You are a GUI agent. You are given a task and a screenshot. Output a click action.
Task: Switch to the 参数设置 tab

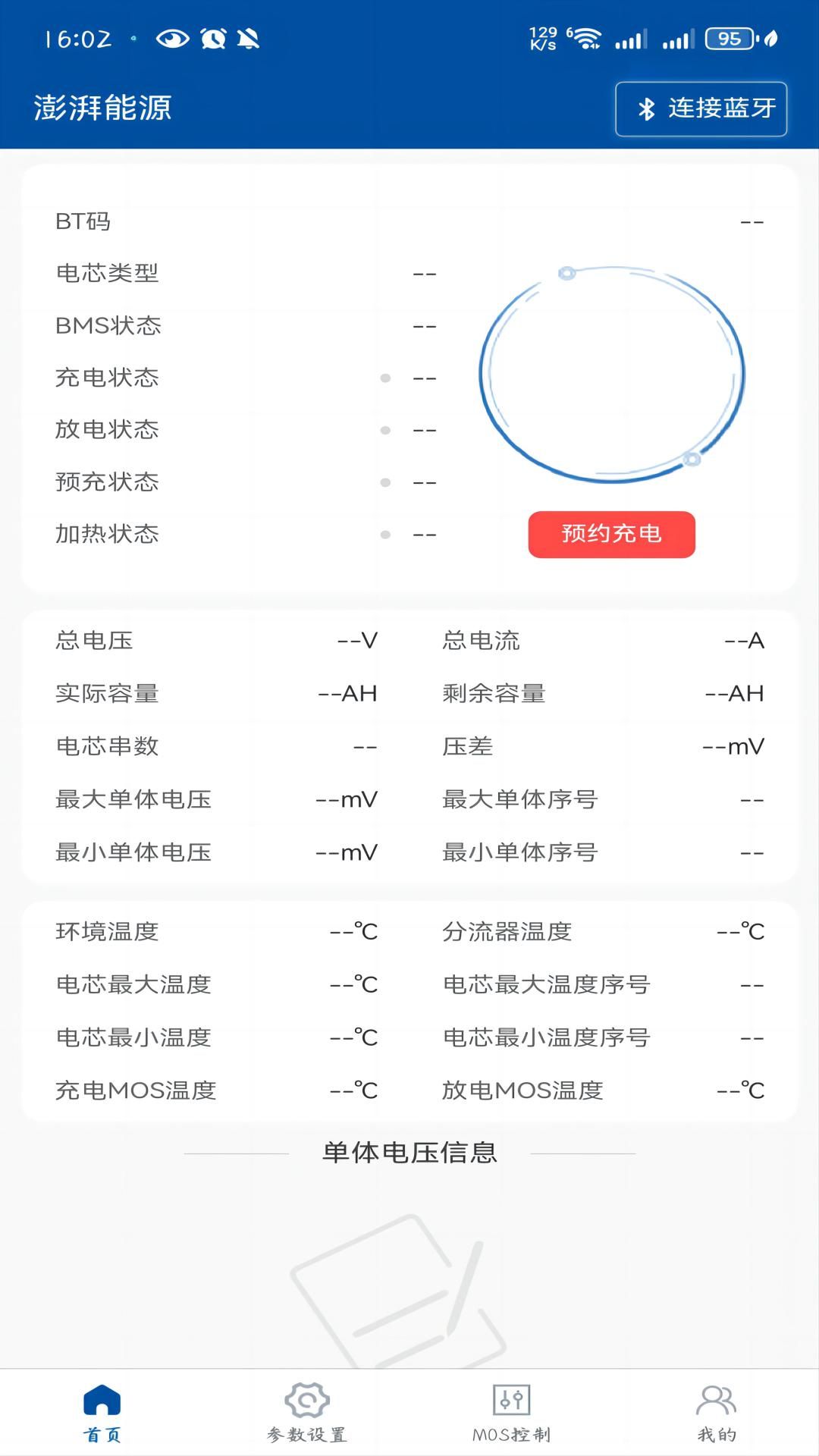click(x=307, y=1412)
